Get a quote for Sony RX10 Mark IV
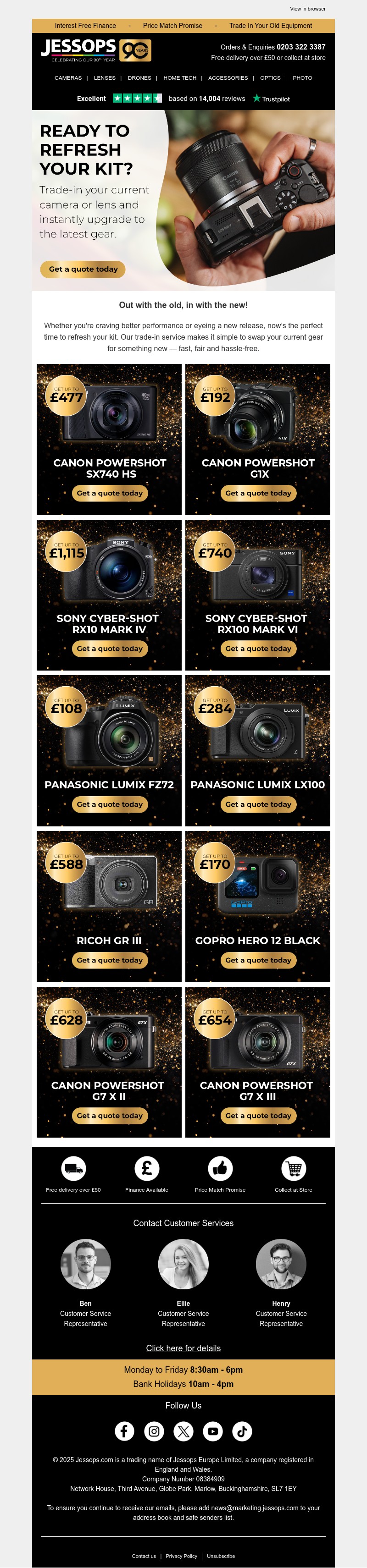 (110, 648)
